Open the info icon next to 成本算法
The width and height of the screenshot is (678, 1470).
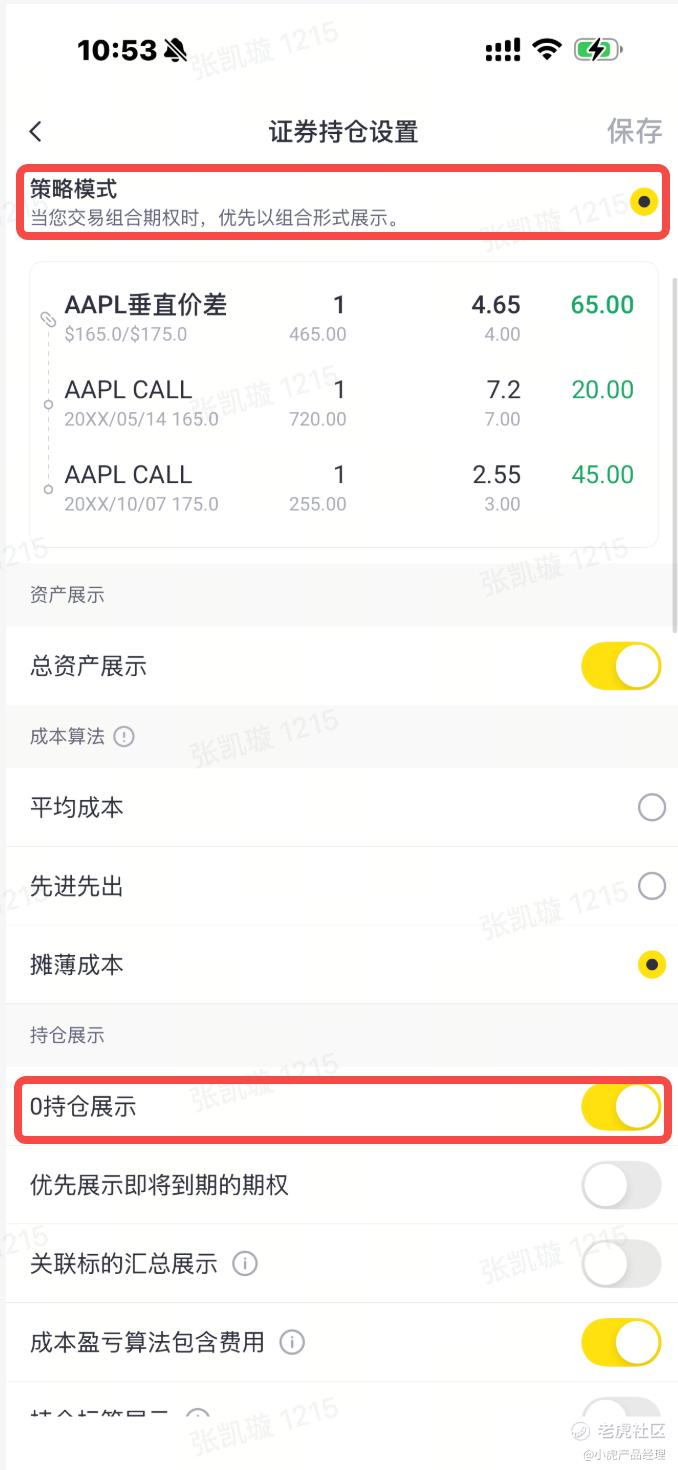124,737
